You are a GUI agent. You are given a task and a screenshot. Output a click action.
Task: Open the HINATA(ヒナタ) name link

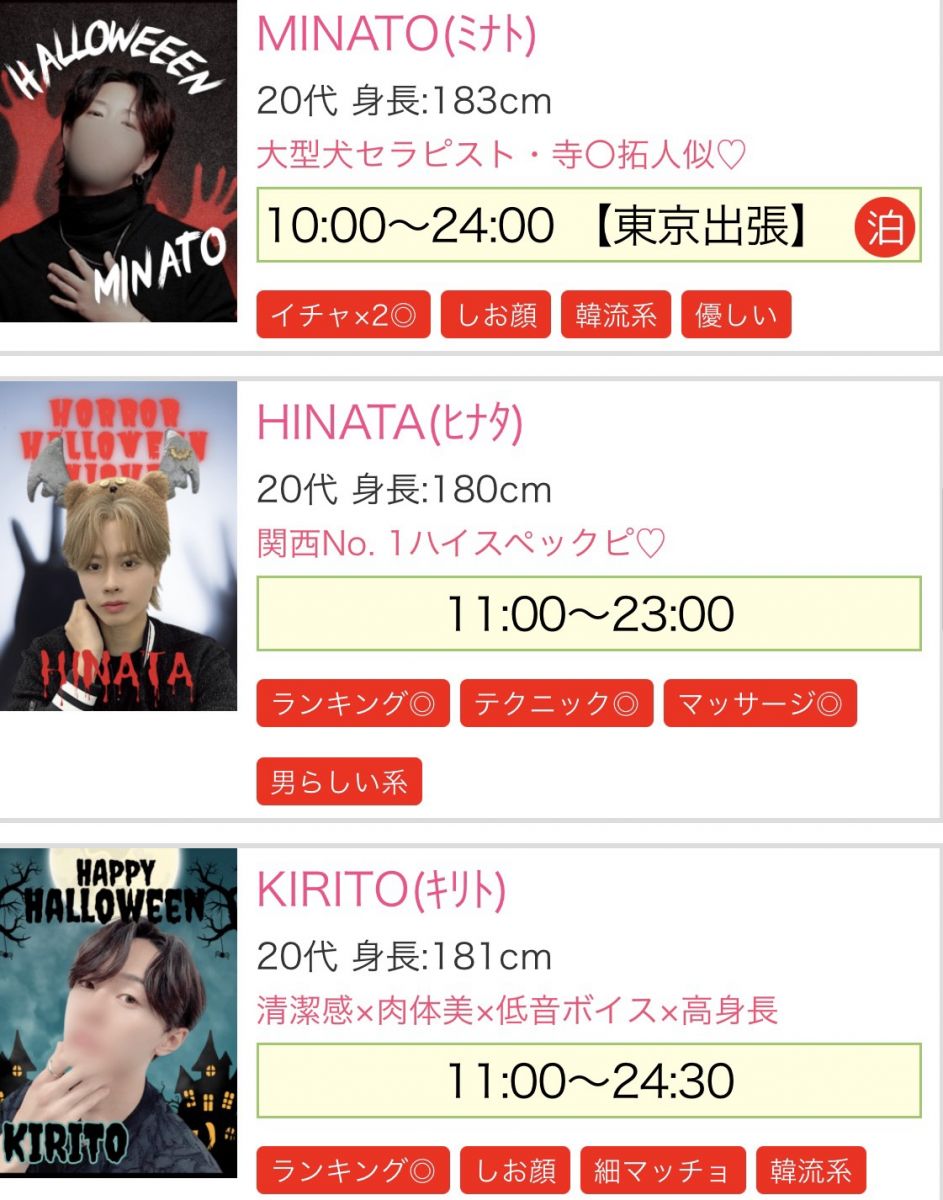coord(390,423)
